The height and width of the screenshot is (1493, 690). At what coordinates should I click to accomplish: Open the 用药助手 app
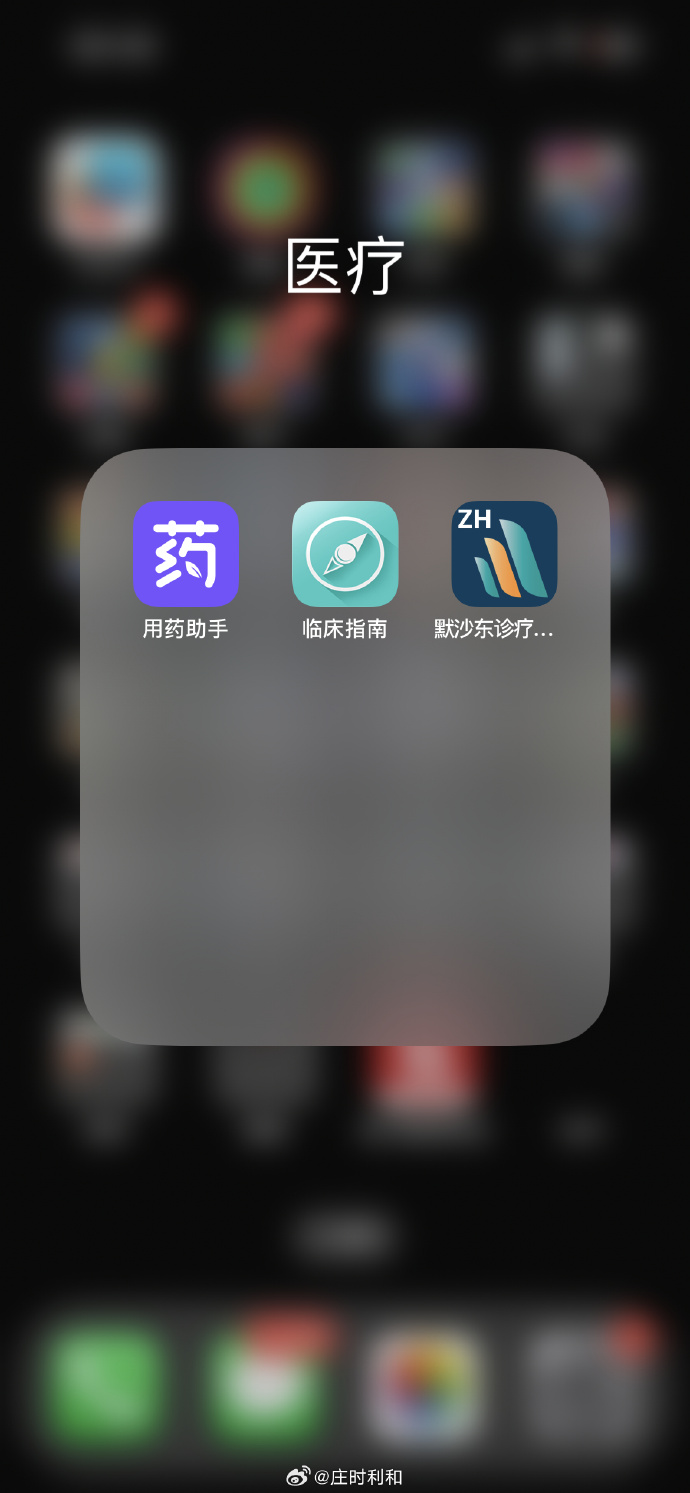(186, 554)
